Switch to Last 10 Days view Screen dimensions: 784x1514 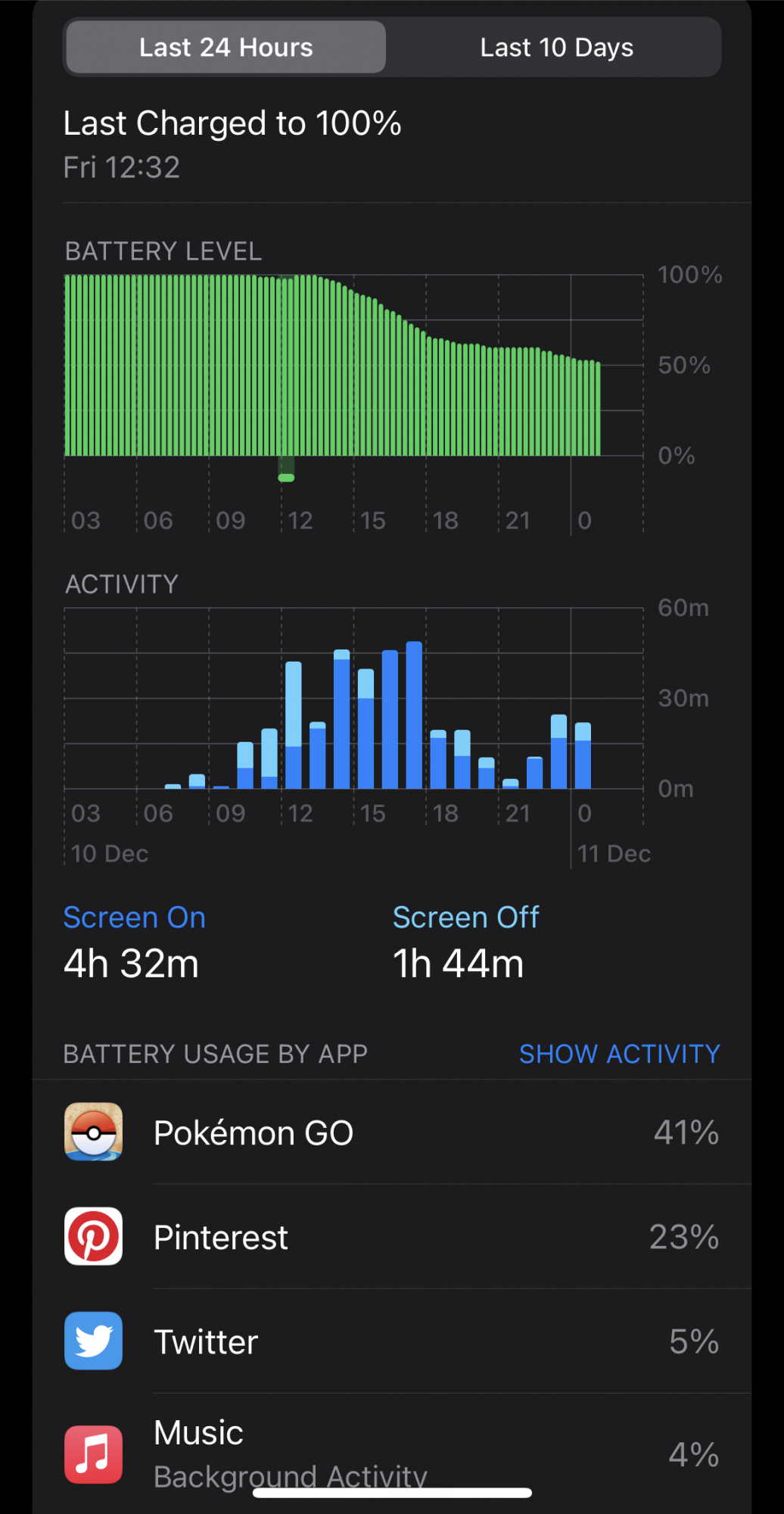[556, 48]
